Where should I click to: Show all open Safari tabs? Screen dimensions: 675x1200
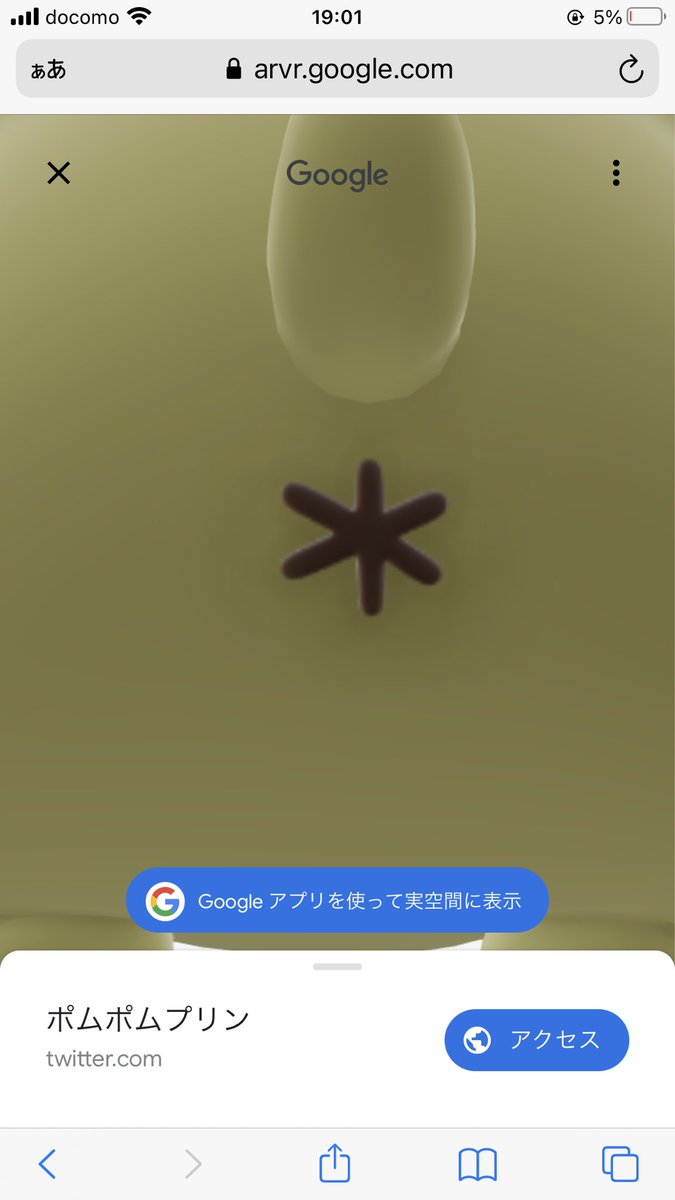pos(620,1164)
